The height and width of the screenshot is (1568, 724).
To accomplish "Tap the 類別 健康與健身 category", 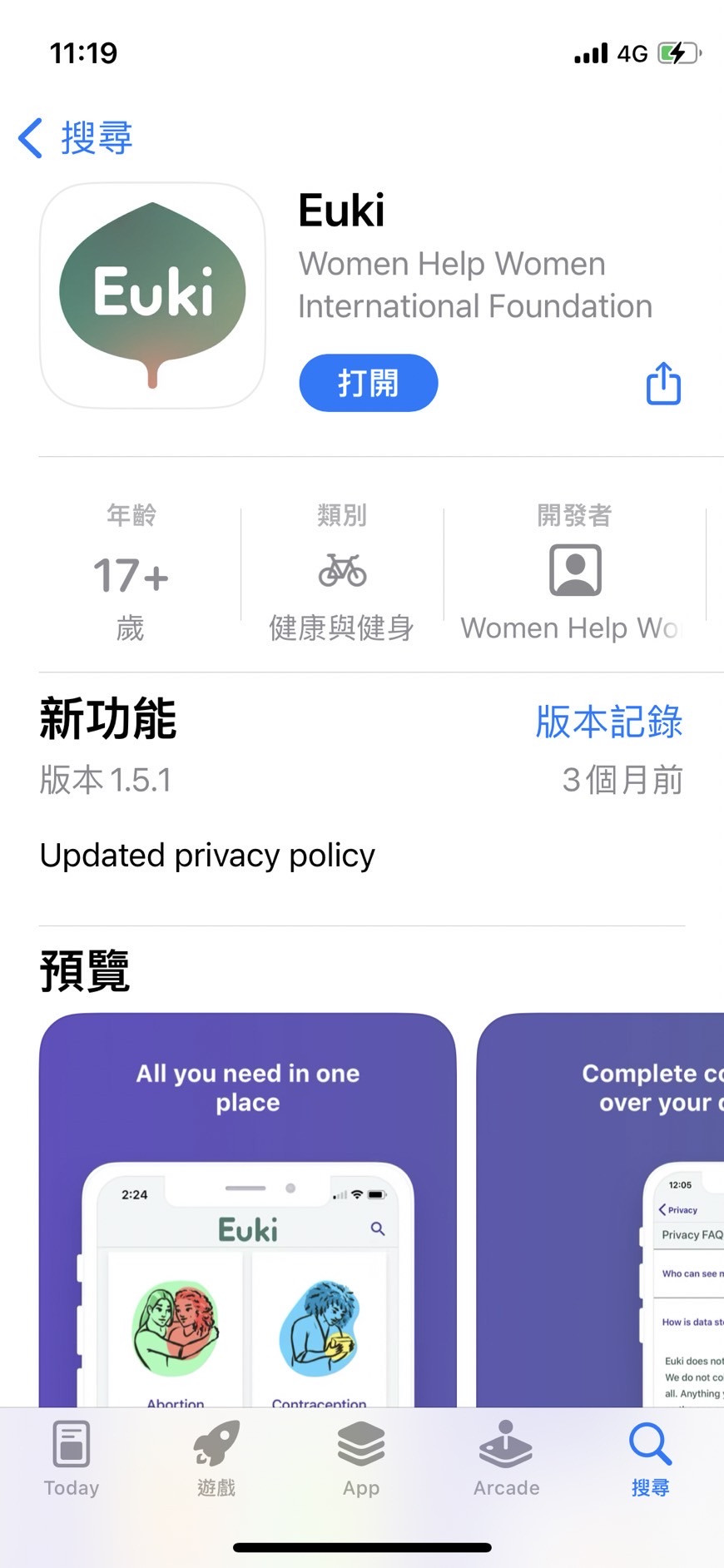I will pyautogui.click(x=341, y=574).
